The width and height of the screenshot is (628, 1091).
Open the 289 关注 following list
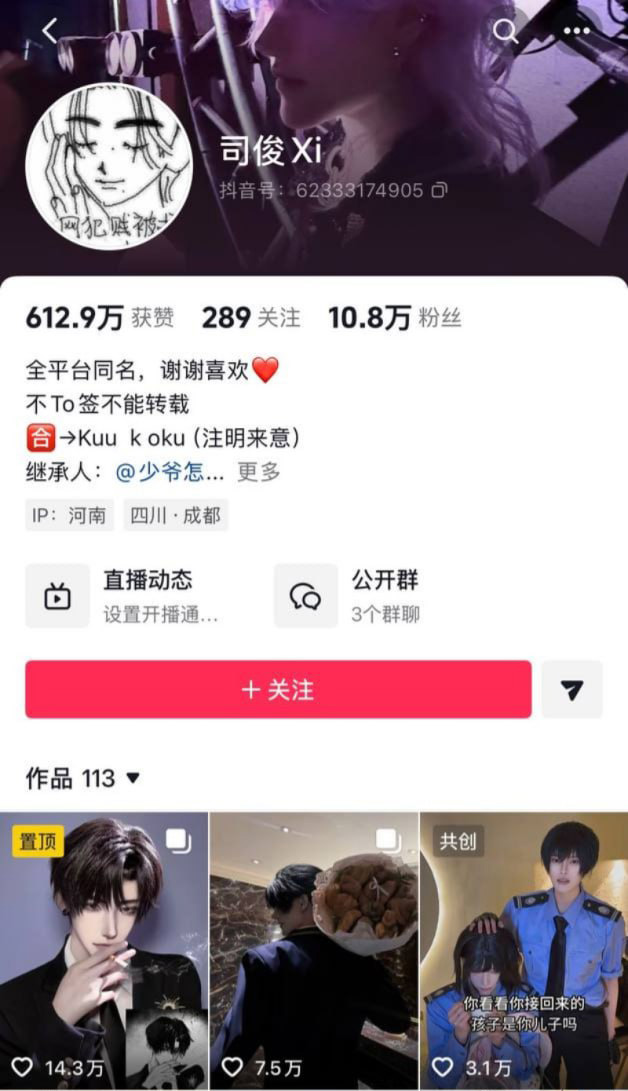(250, 318)
